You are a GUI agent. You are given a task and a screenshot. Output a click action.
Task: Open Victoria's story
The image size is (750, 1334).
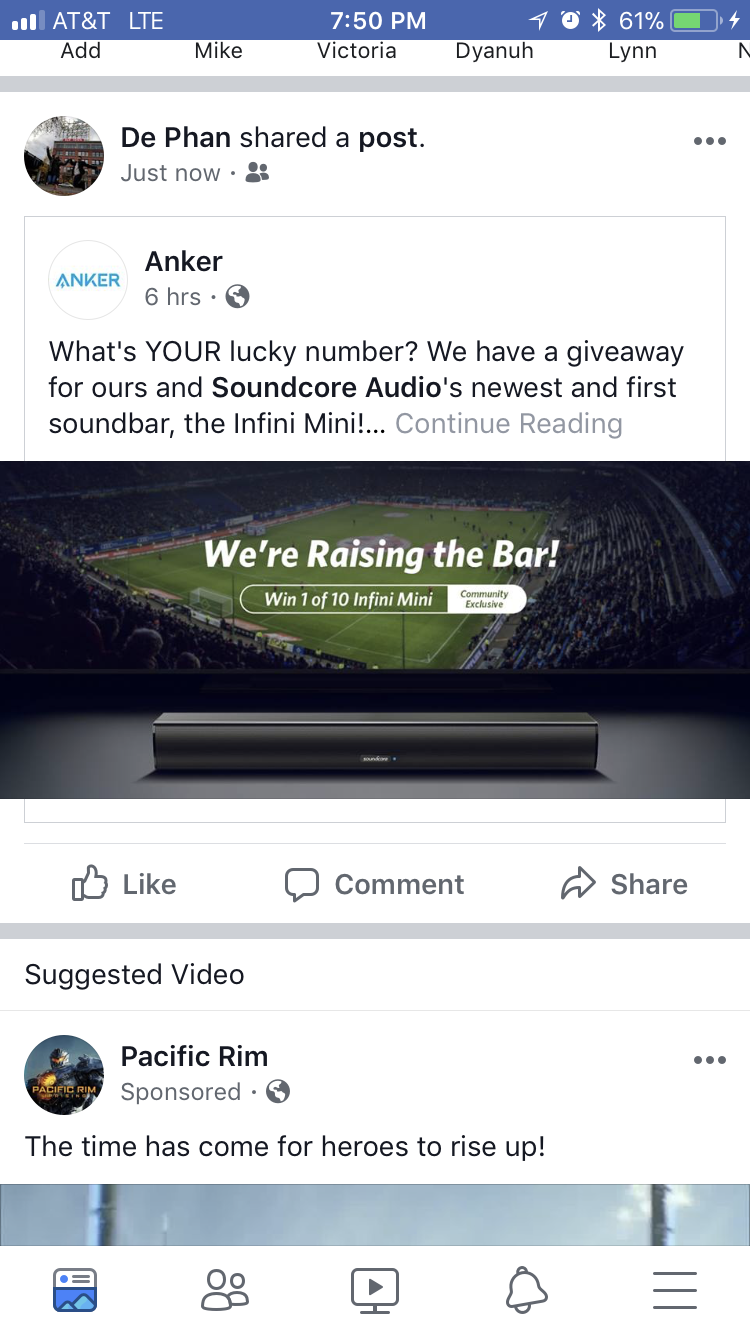(x=357, y=51)
